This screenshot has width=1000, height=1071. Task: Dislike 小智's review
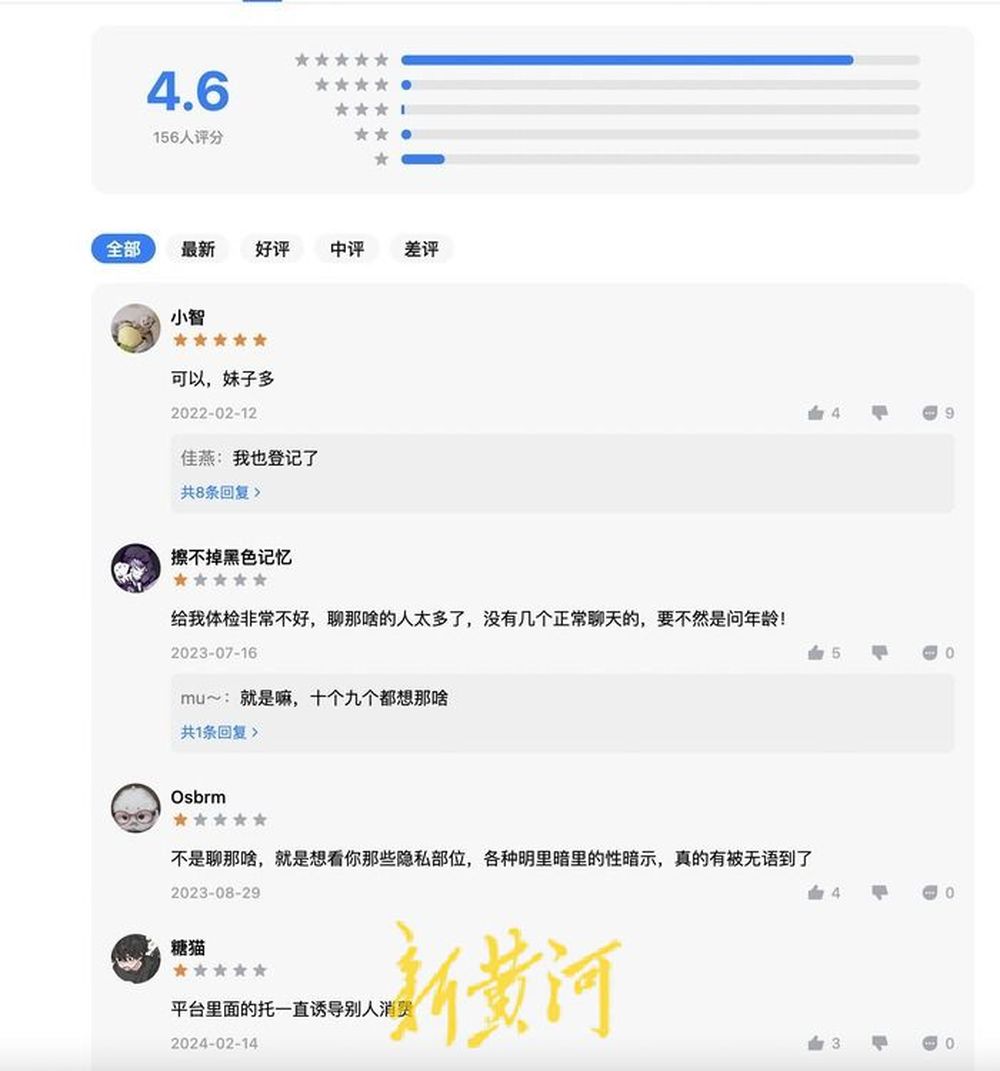(880, 413)
